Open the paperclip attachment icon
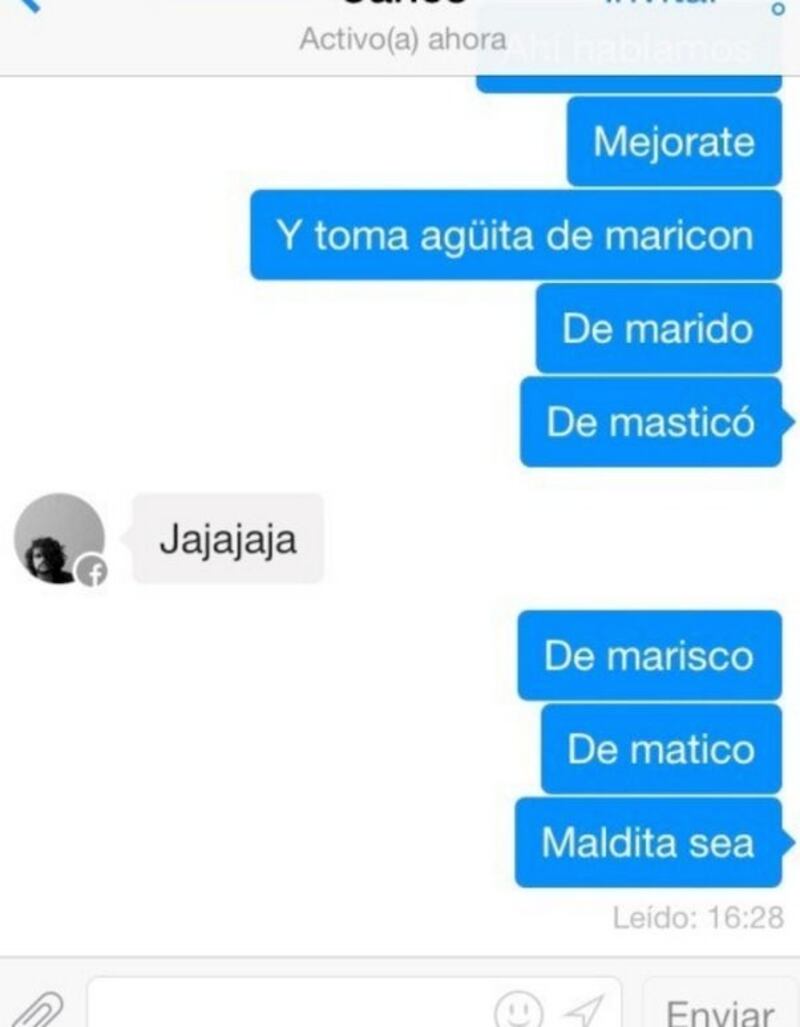Viewport: 800px width, 1027px height. click(38, 1008)
